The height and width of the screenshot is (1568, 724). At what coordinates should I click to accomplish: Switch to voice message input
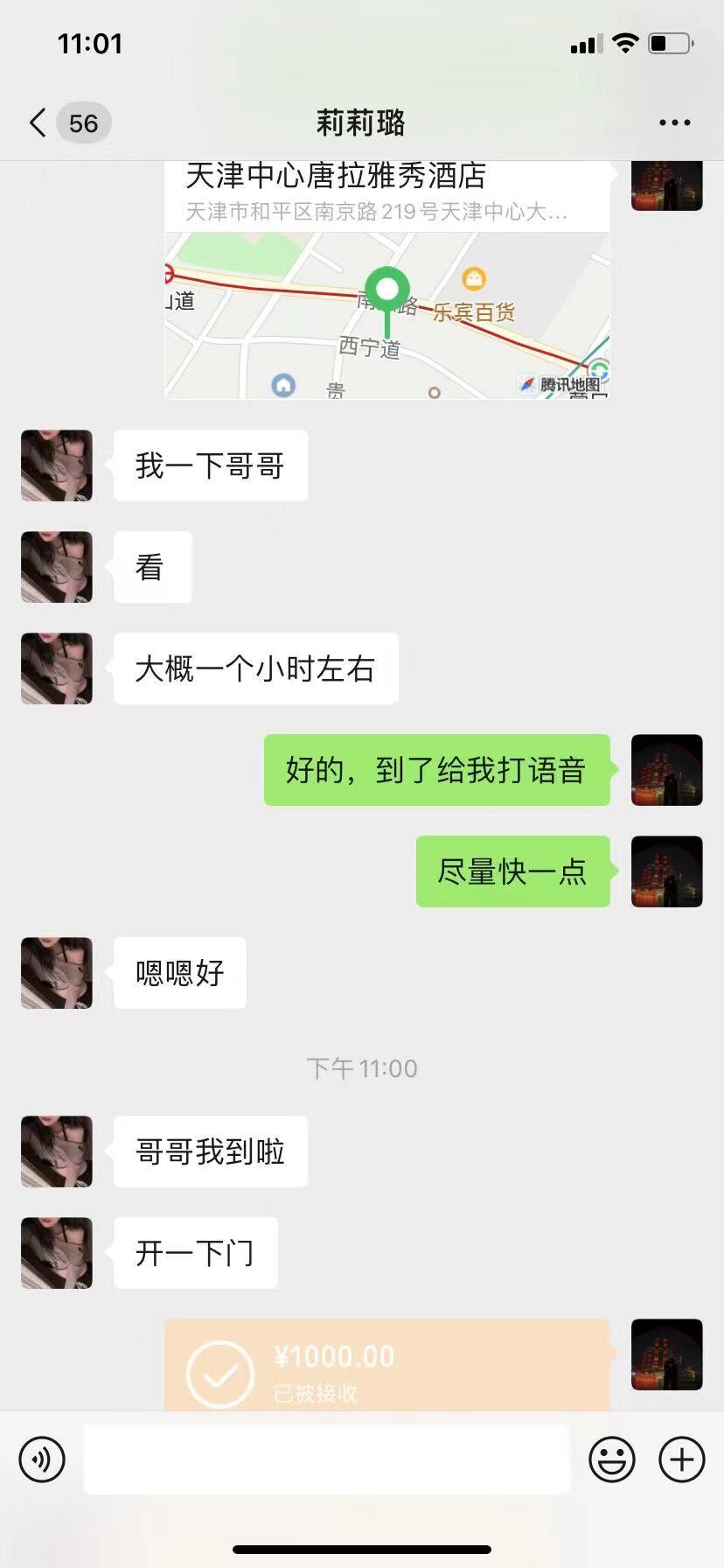[42, 1460]
